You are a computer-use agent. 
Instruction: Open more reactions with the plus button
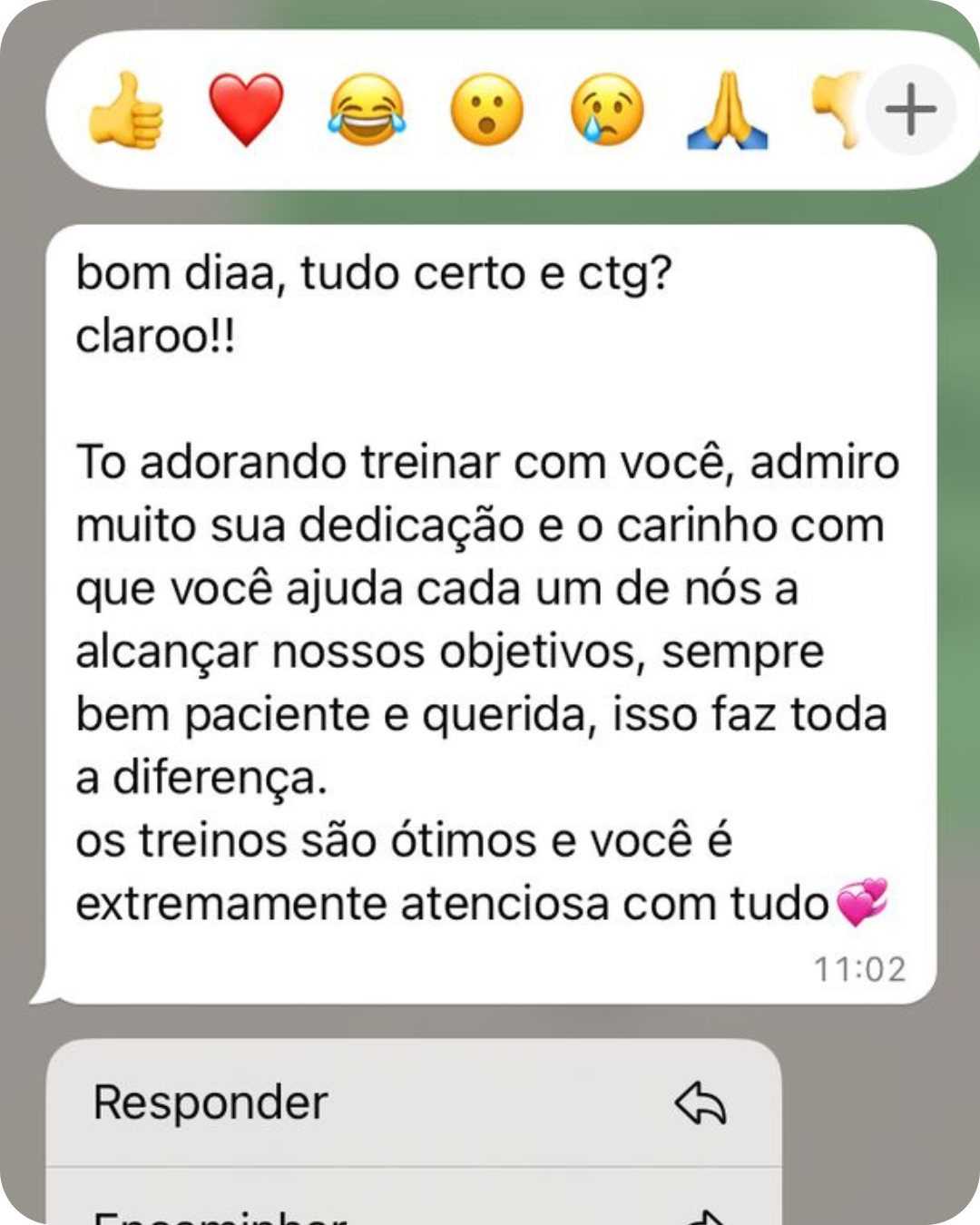click(x=910, y=110)
